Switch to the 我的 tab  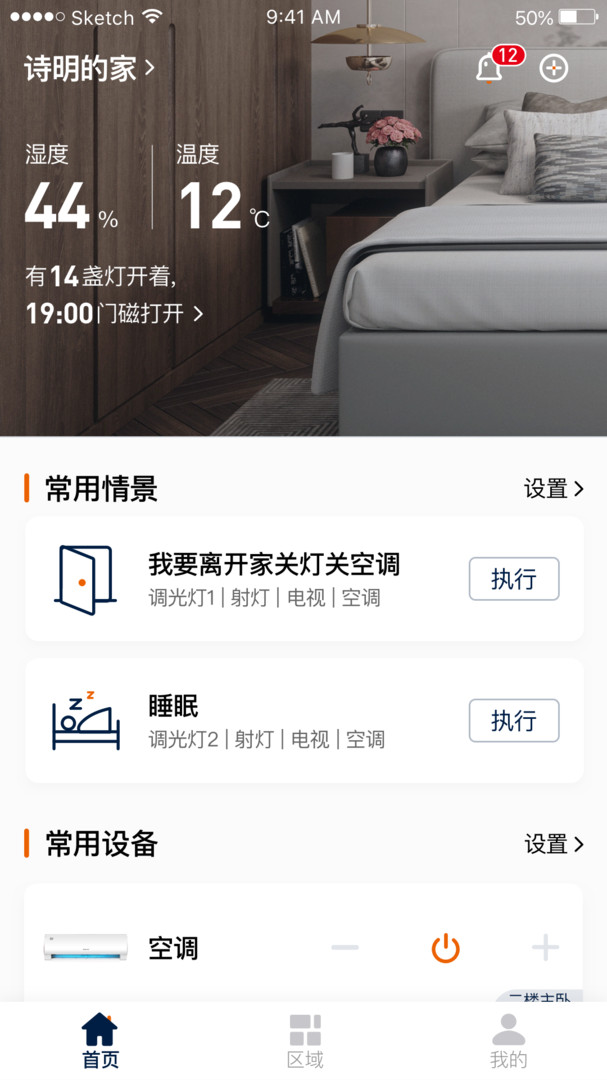click(508, 1040)
